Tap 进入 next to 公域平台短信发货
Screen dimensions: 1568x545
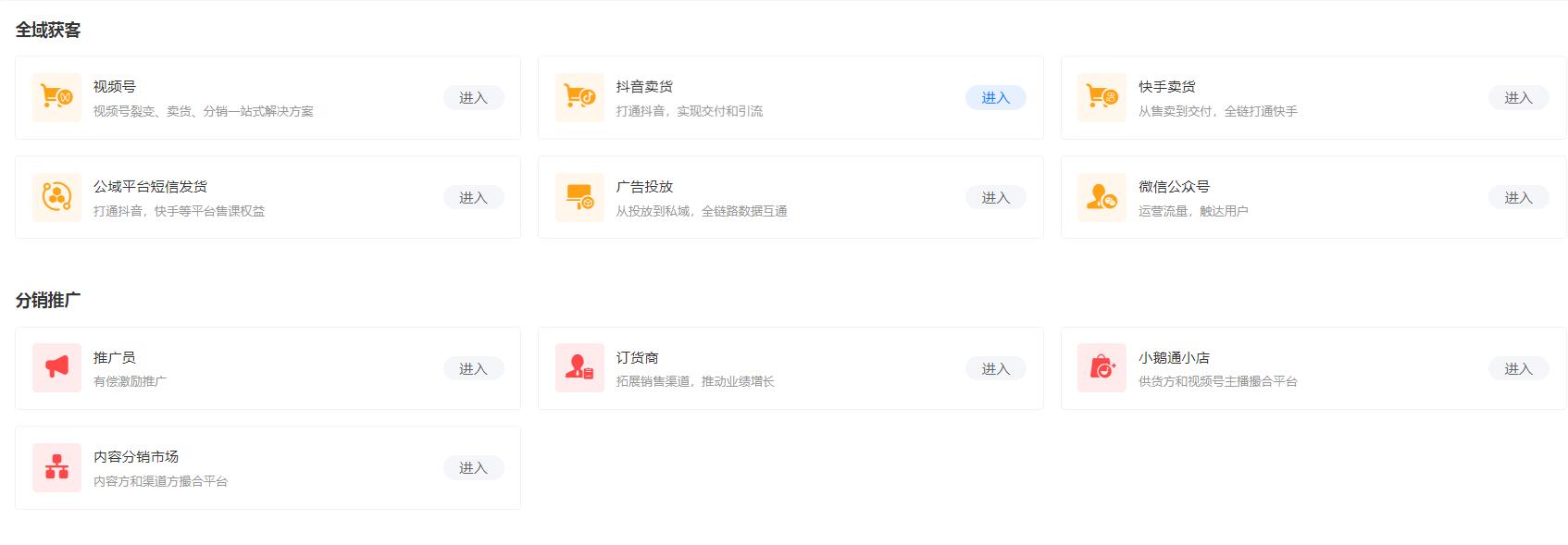click(x=473, y=198)
